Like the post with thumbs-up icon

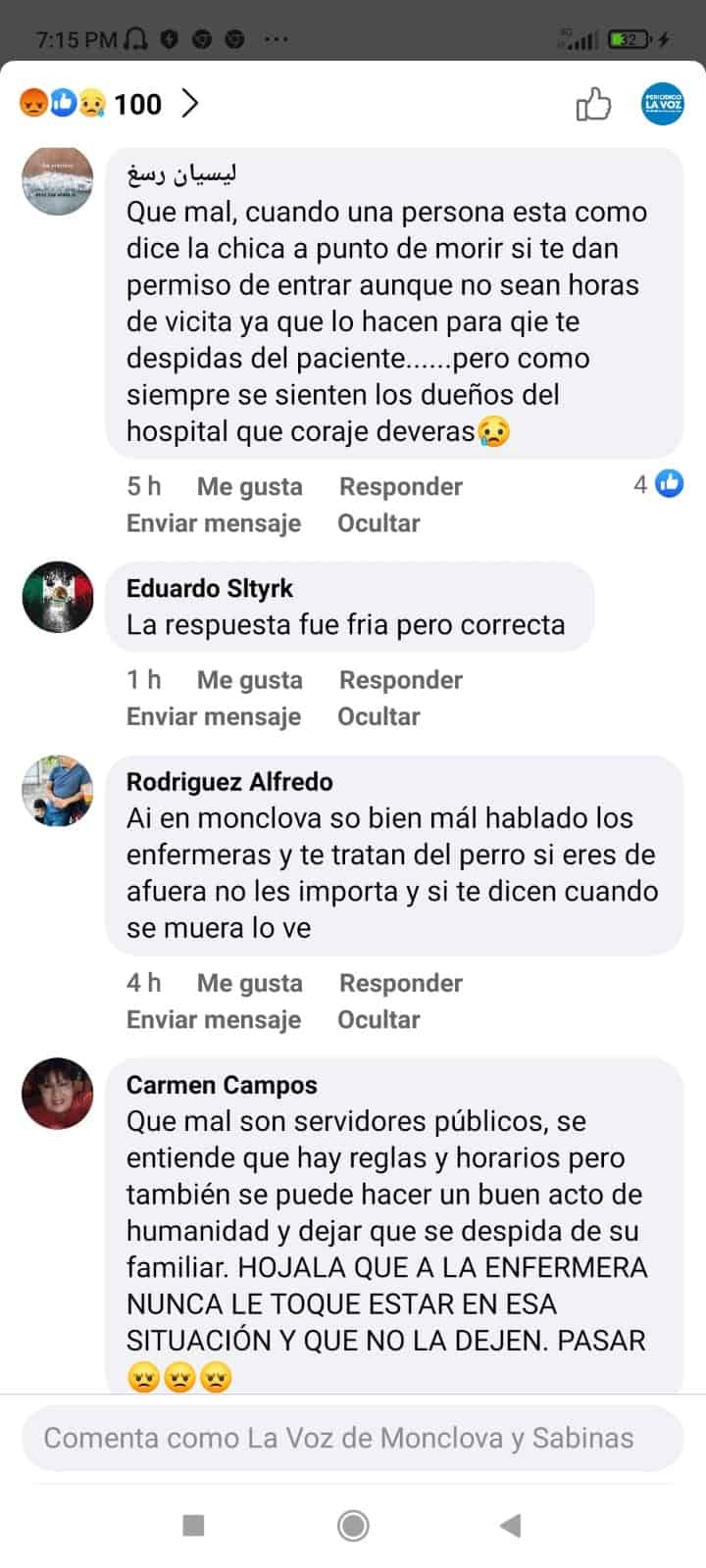(x=593, y=105)
